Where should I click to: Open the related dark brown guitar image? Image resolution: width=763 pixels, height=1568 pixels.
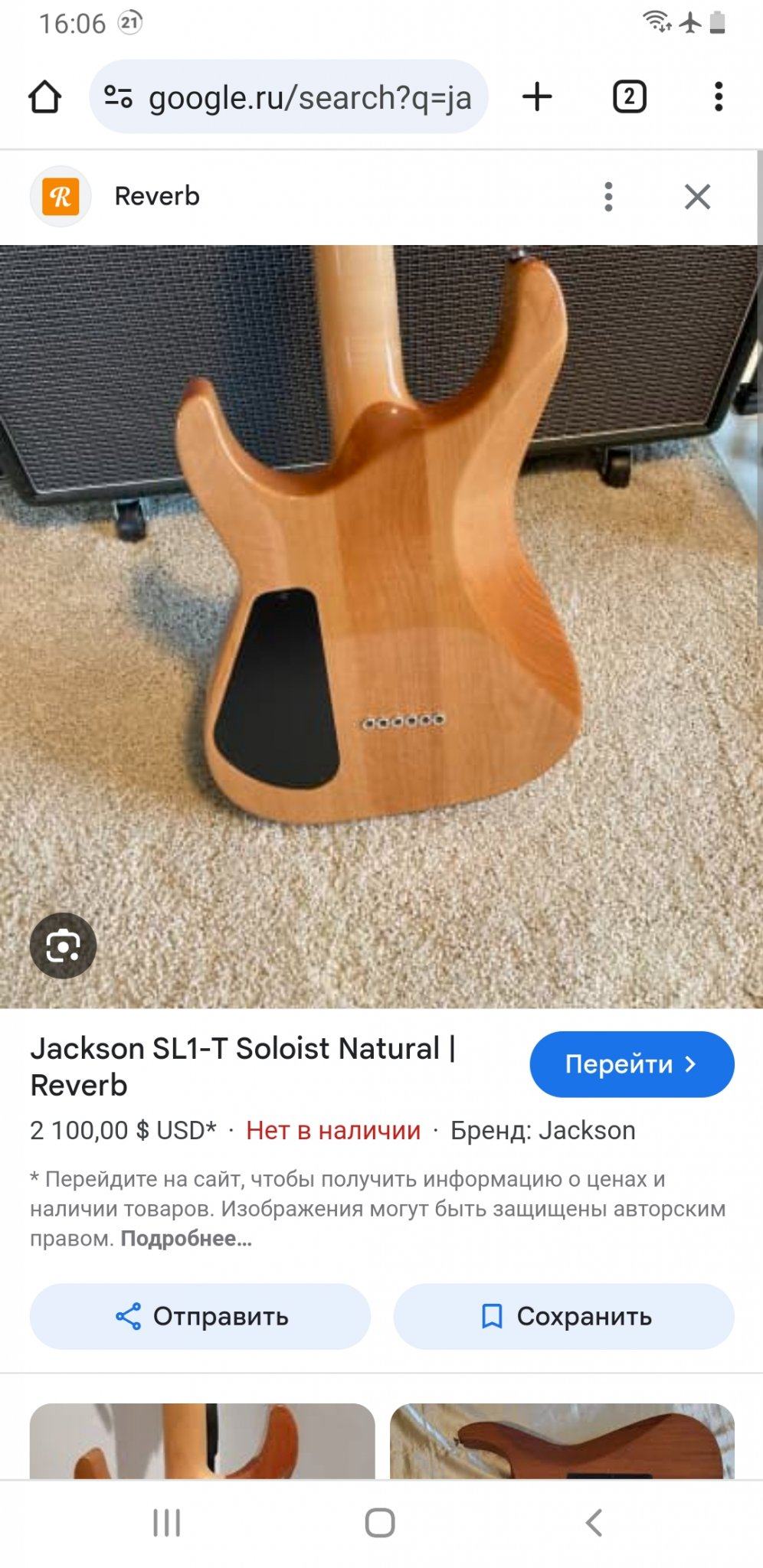pyautogui.click(x=562, y=1441)
